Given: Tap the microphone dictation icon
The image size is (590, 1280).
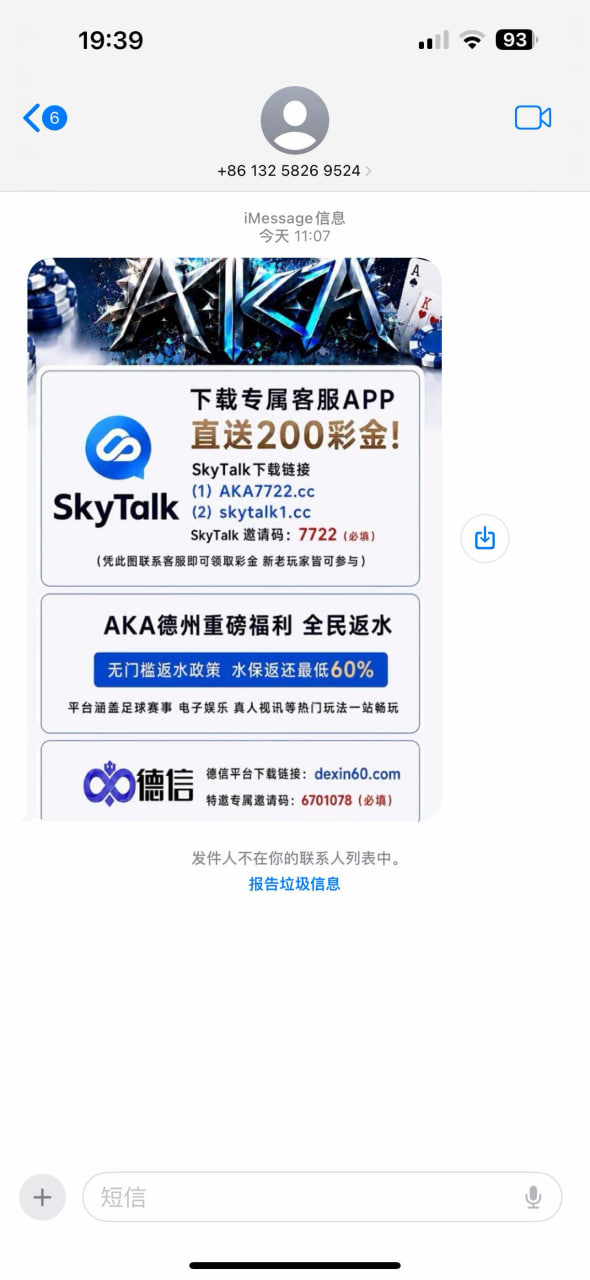Looking at the screenshot, I should coord(534,1197).
